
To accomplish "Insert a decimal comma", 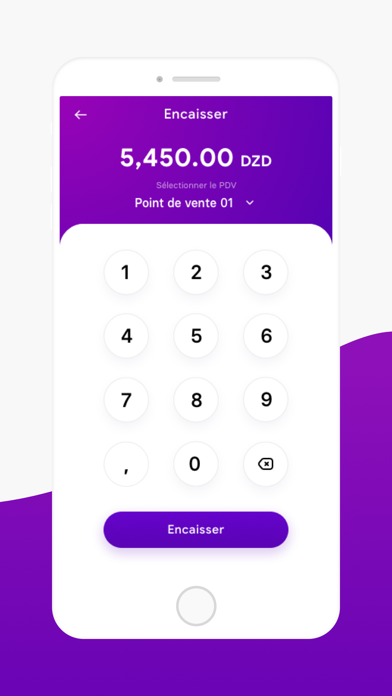I will pos(126,464).
